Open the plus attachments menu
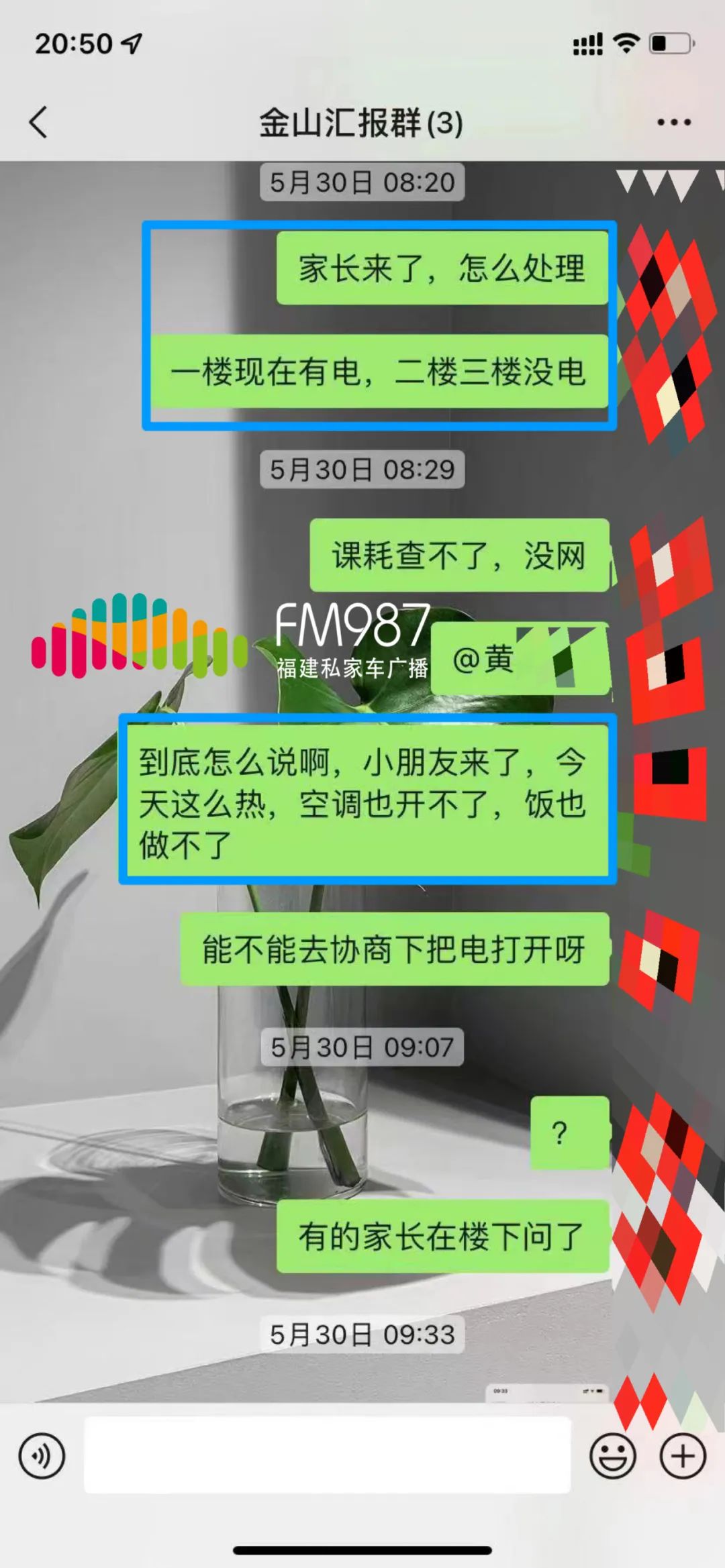Image resolution: width=725 pixels, height=1568 pixels. [683, 1456]
